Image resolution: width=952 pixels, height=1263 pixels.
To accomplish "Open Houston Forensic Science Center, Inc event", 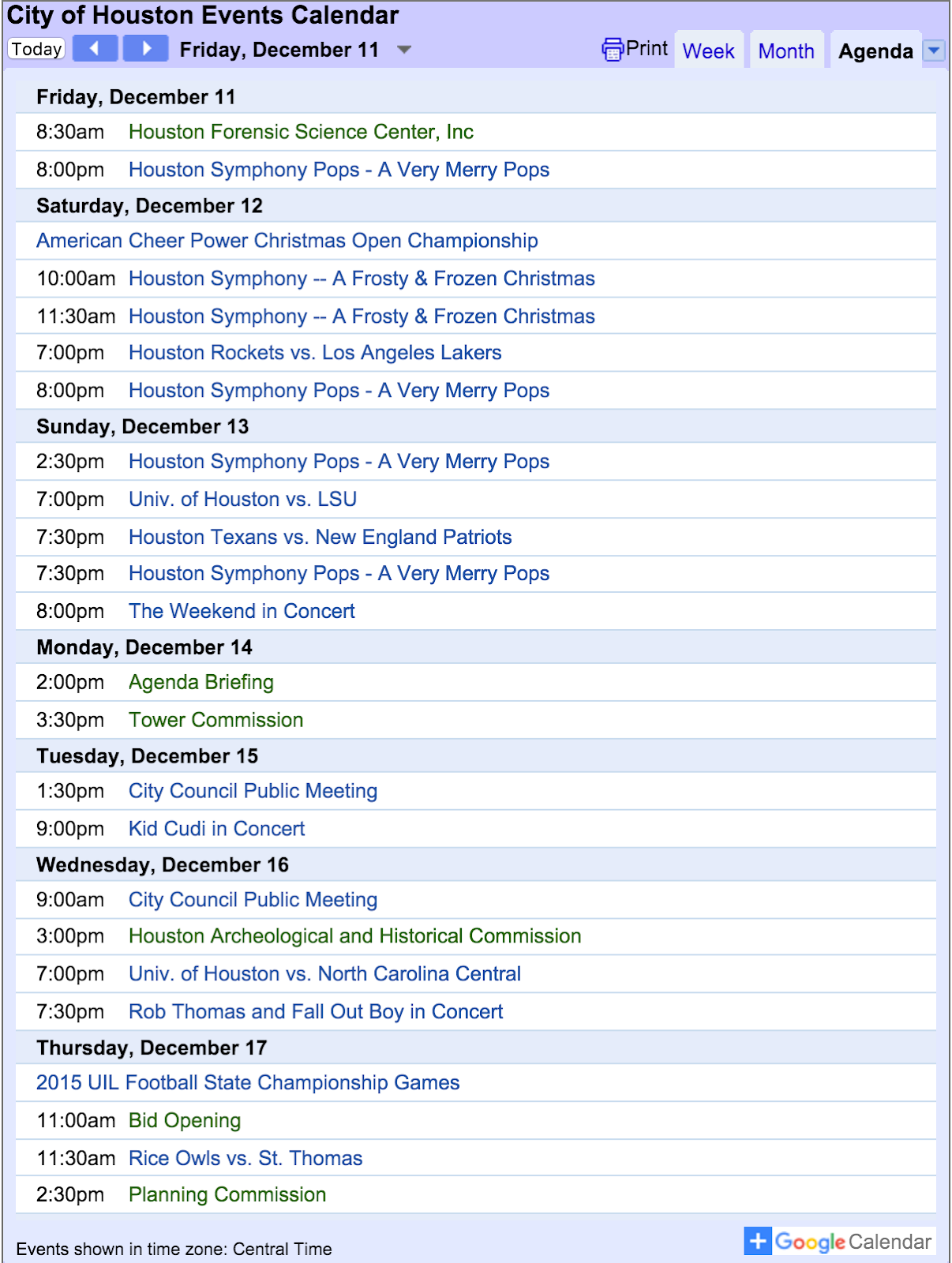I will 301,132.
